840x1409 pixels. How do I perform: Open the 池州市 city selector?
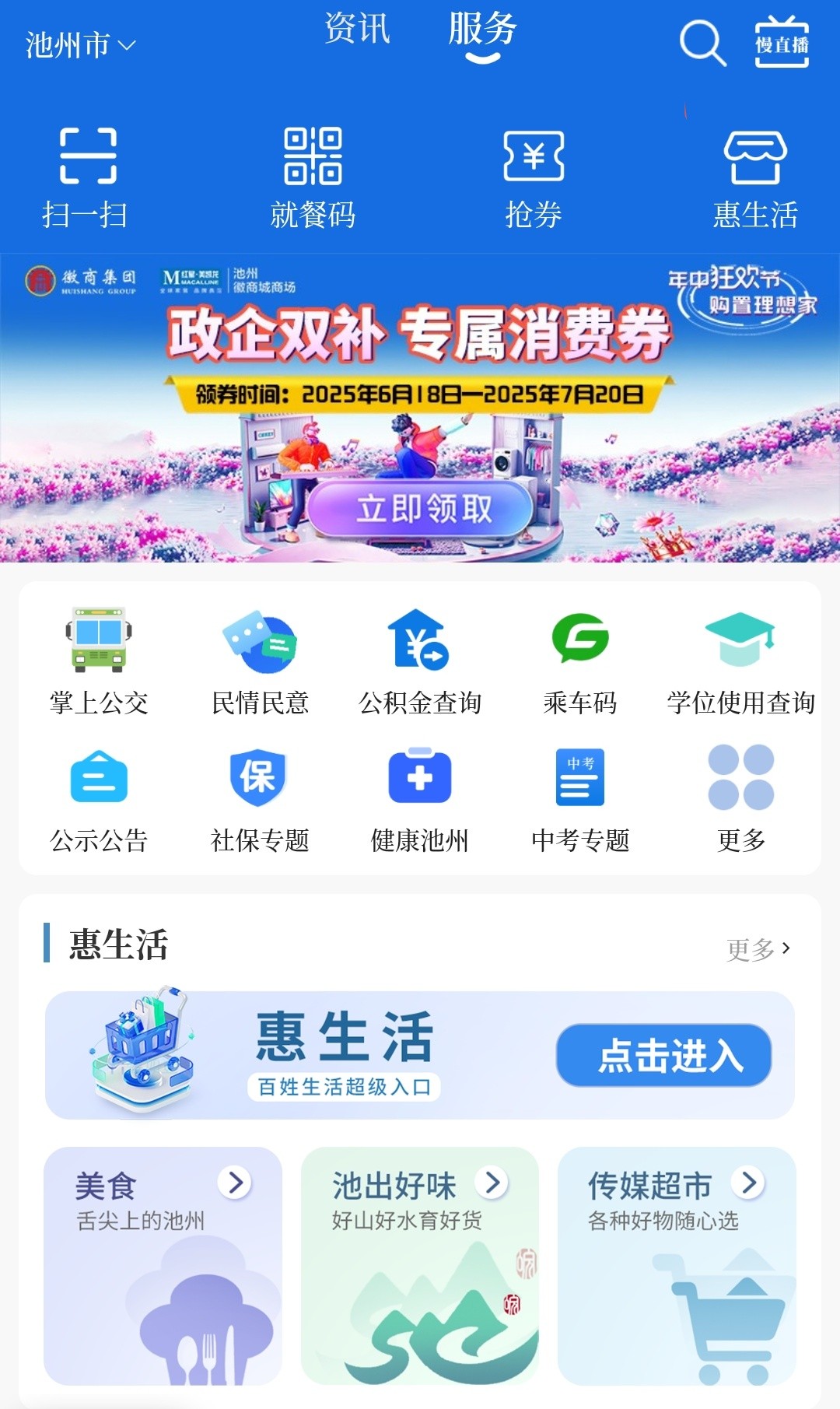pos(80,45)
